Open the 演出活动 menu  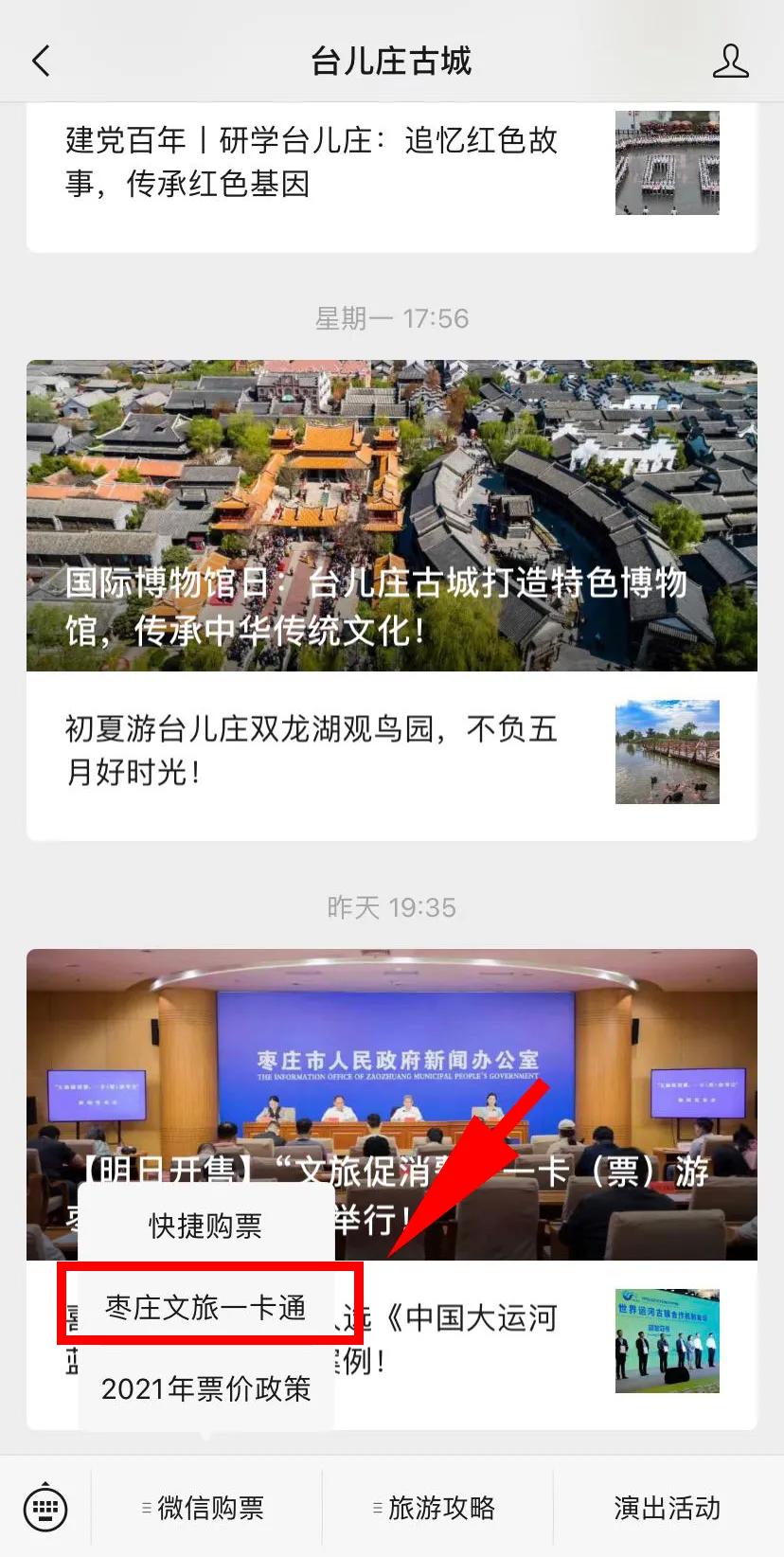(666, 1508)
